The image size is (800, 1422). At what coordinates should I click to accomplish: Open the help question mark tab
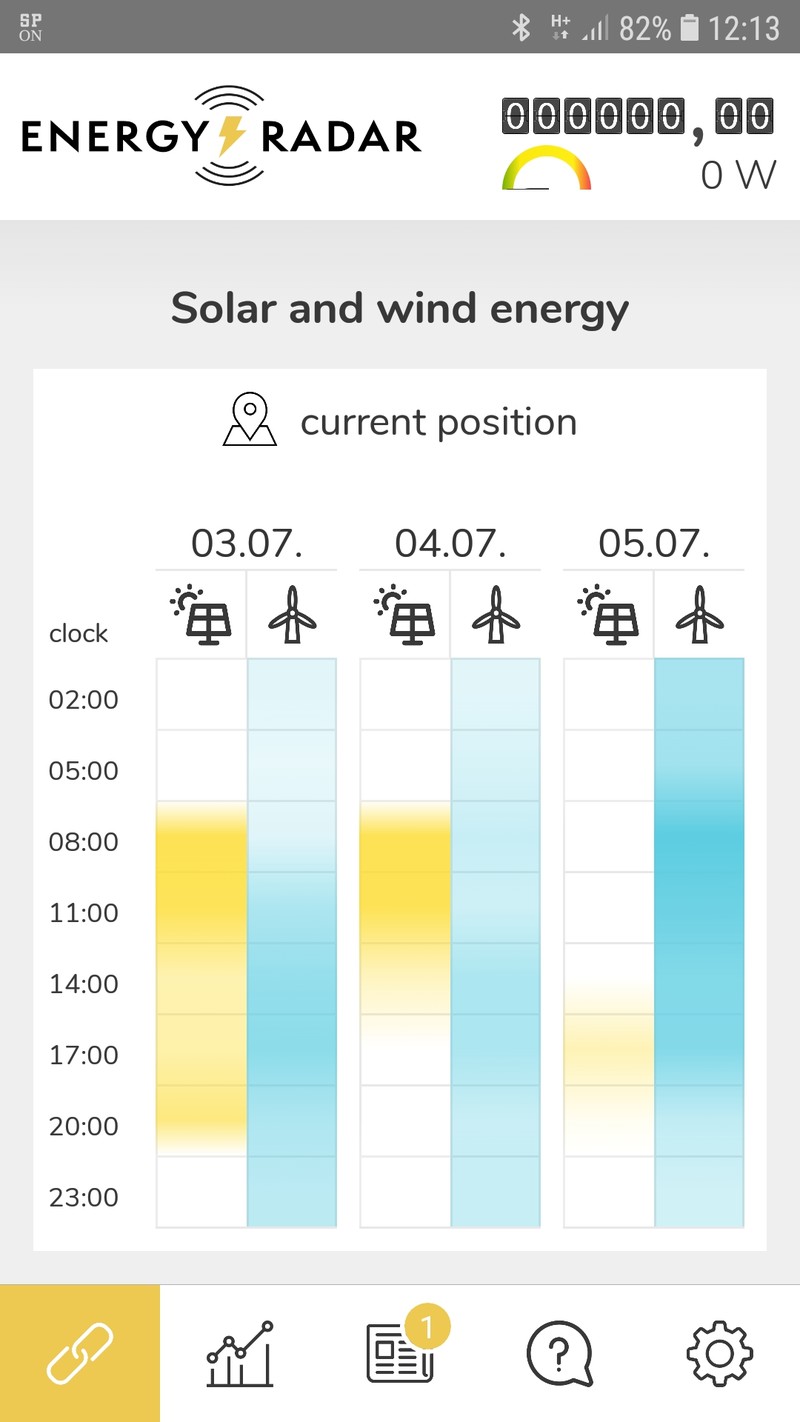pos(560,1353)
